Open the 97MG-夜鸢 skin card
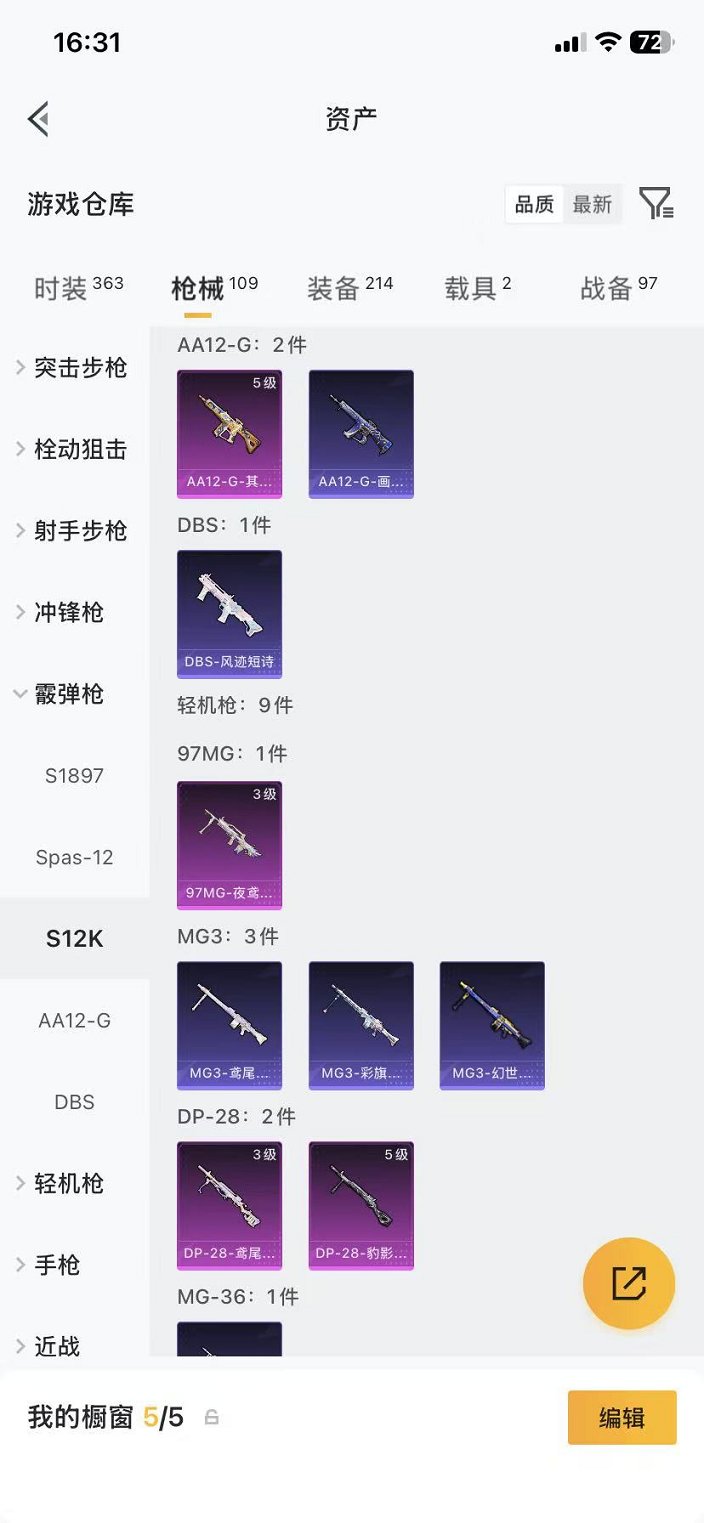The width and height of the screenshot is (704, 1523). pos(229,845)
